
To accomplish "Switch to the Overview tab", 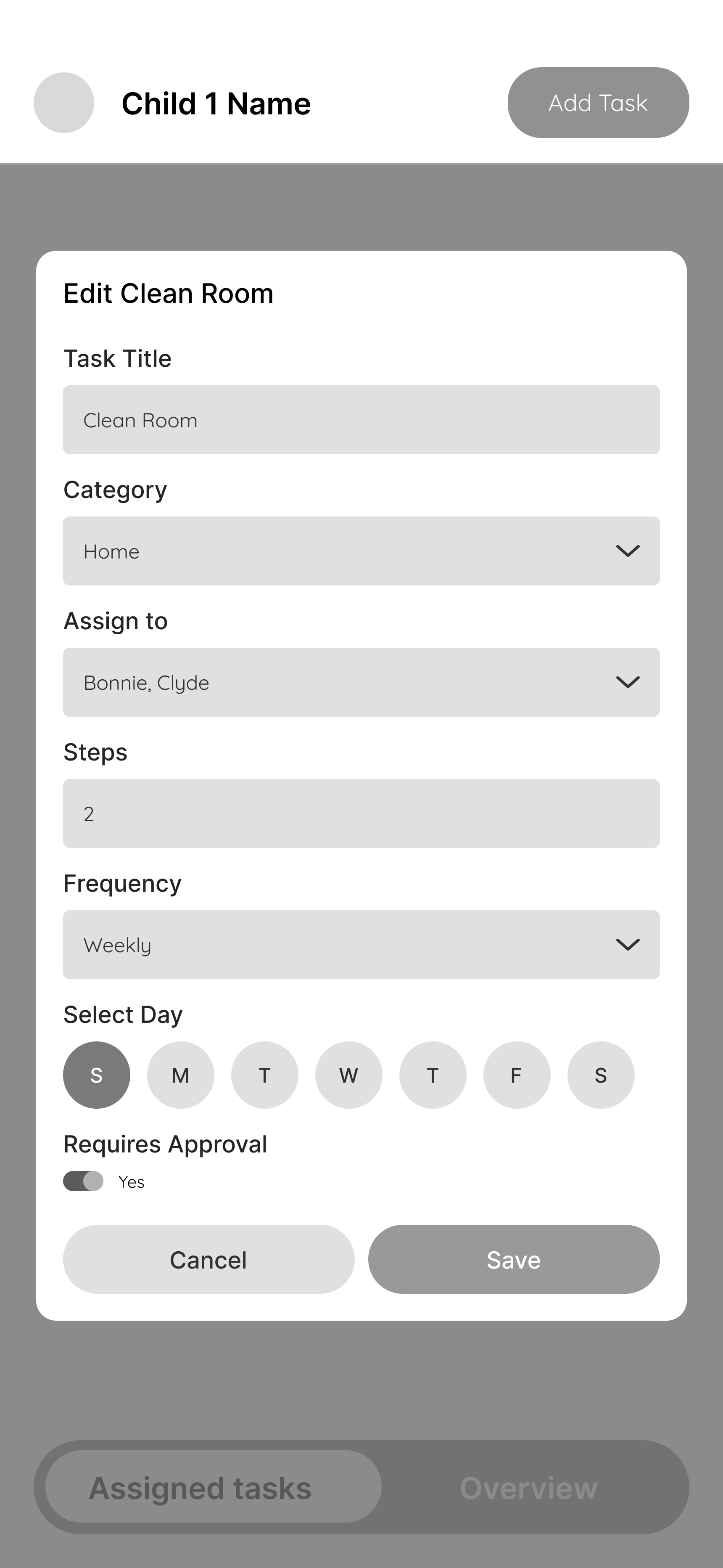I will (x=528, y=1488).
